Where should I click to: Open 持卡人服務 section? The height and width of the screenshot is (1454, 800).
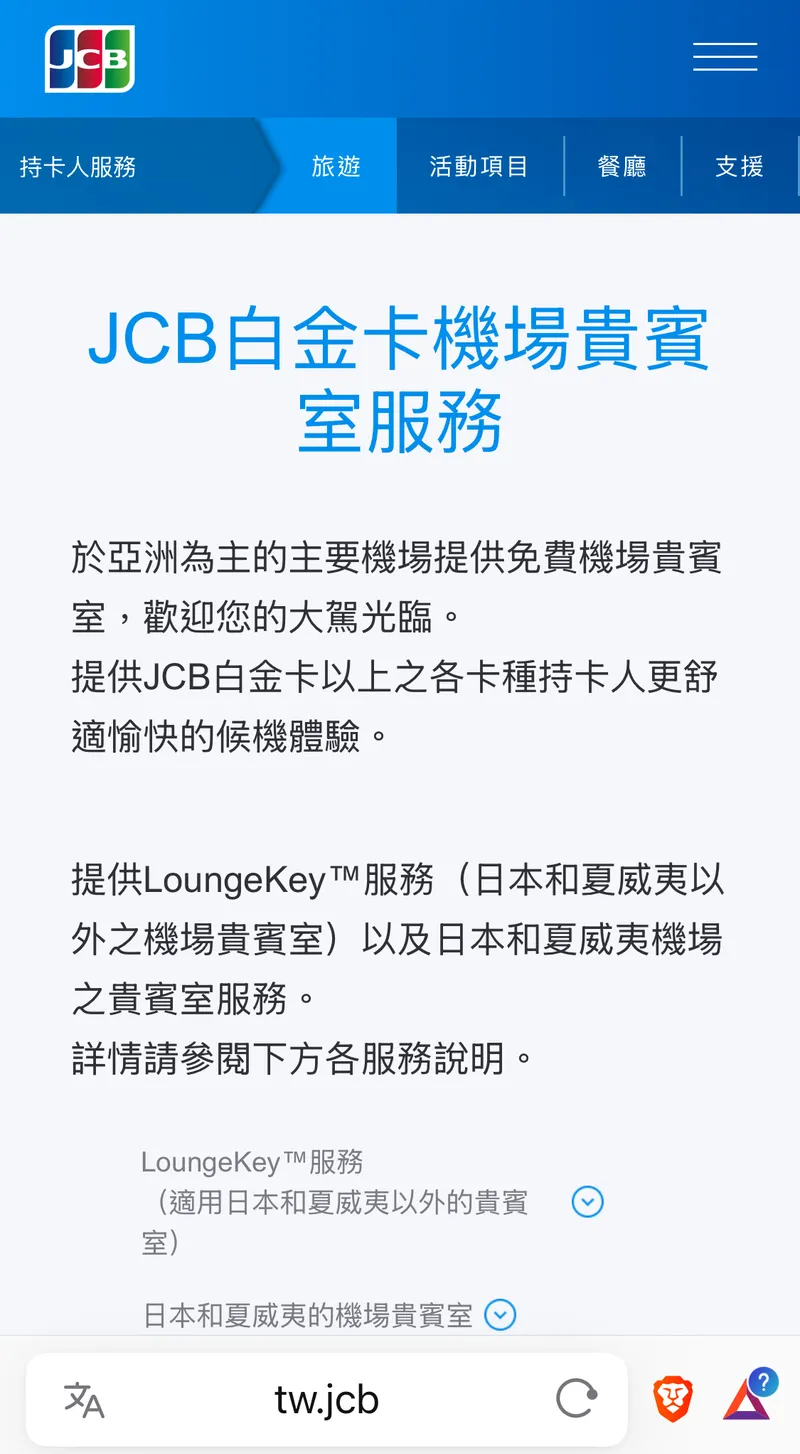[78, 166]
